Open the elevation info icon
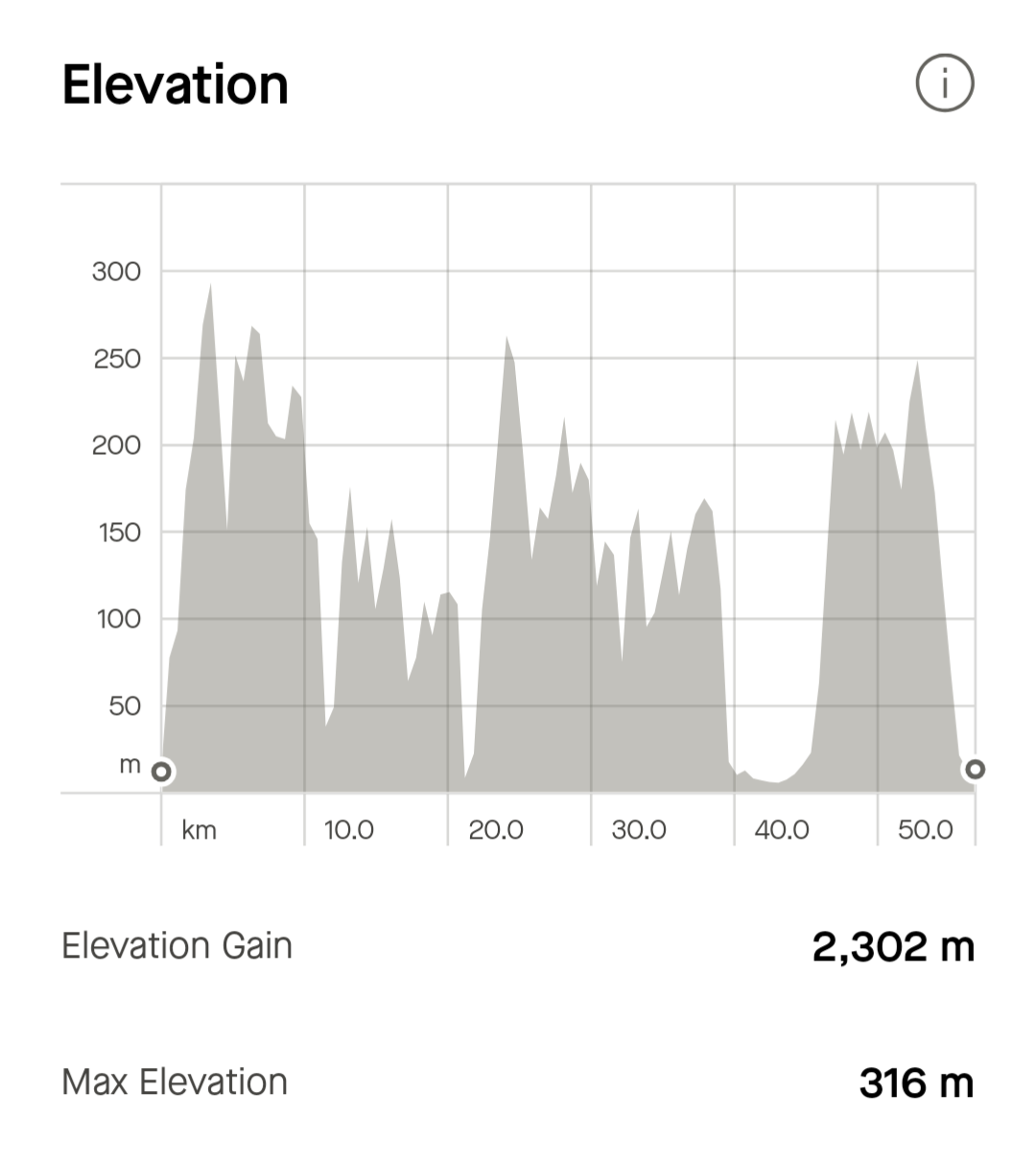The height and width of the screenshot is (1165, 1036). pyautogui.click(x=945, y=84)
